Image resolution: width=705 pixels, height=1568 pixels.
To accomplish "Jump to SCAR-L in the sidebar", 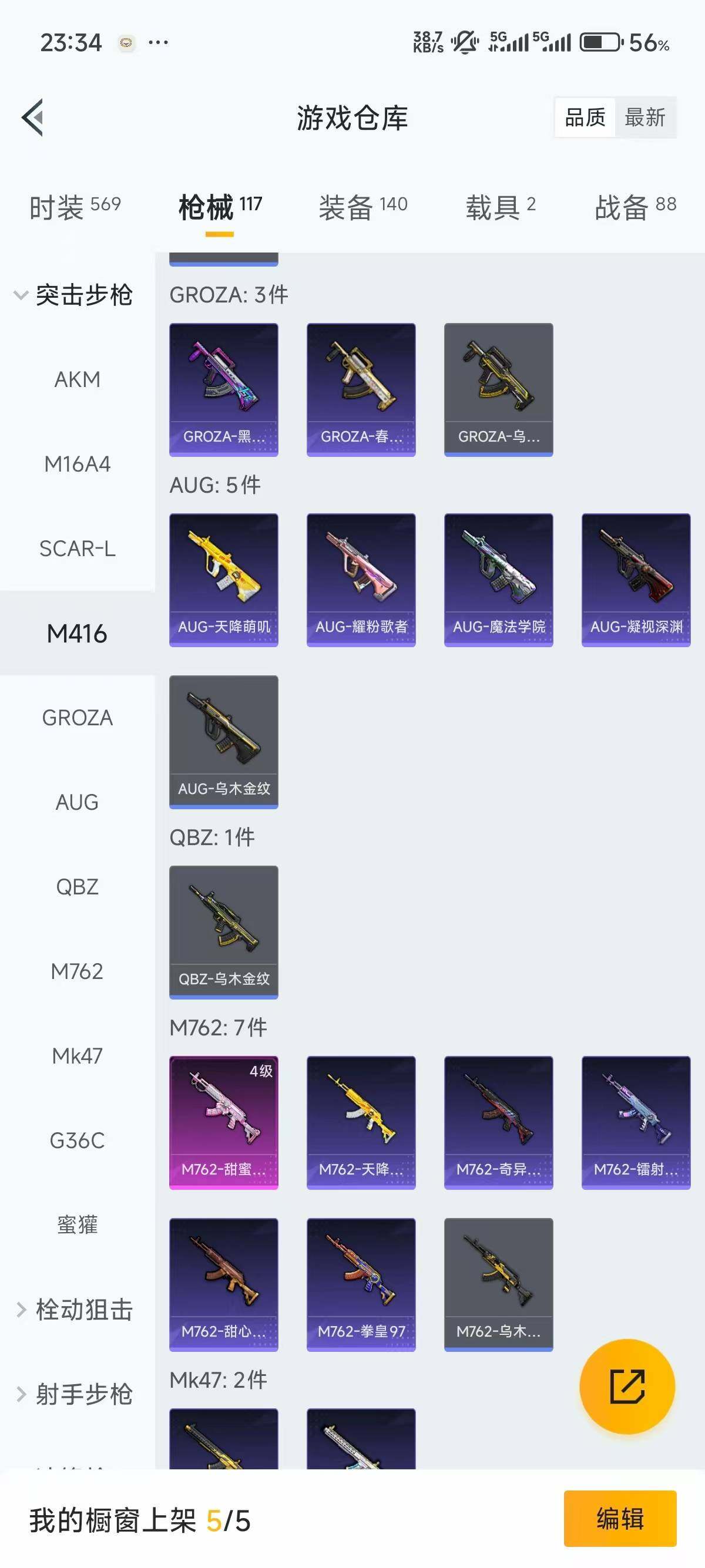I will pyautogui.click(x=78, y=549).
